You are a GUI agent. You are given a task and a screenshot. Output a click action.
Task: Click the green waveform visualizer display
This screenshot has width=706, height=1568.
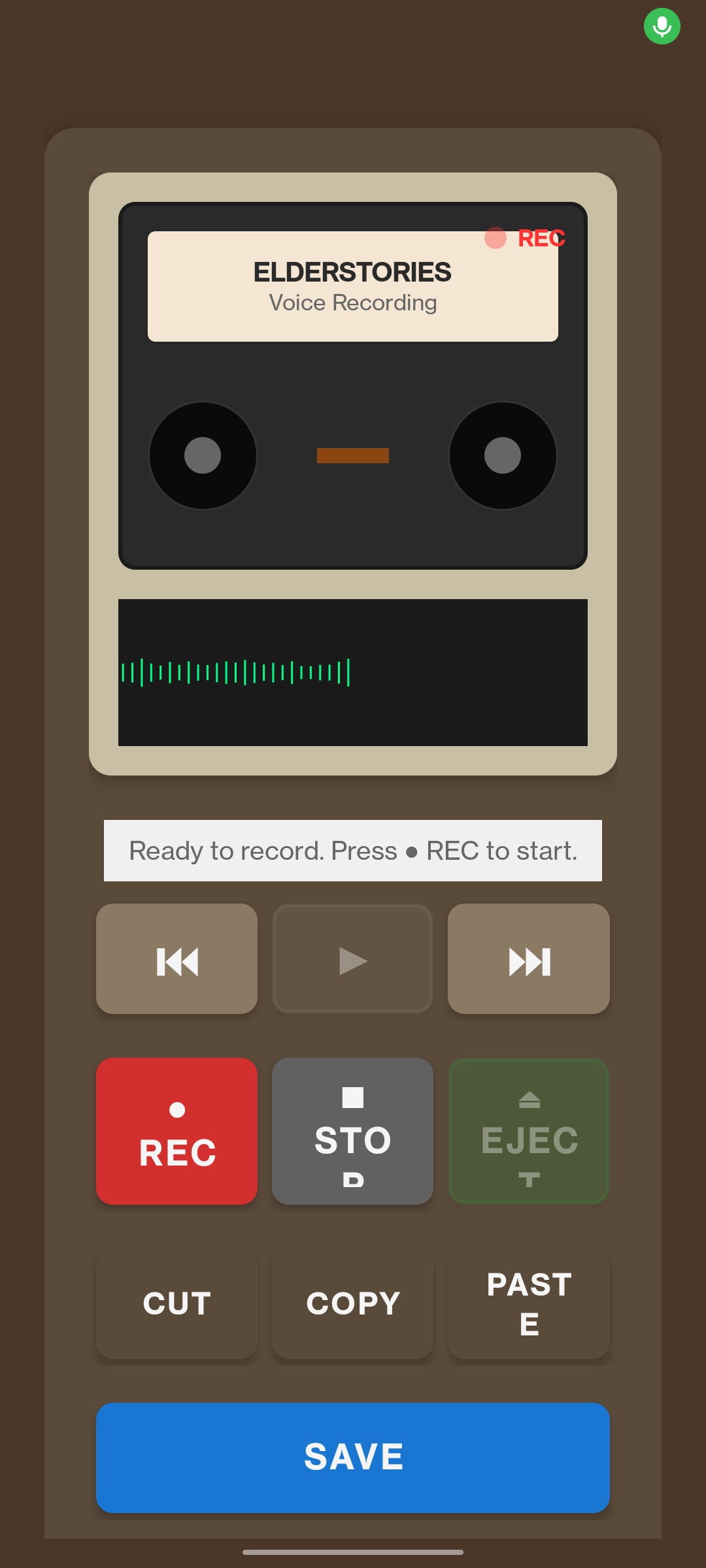[352, 670]
